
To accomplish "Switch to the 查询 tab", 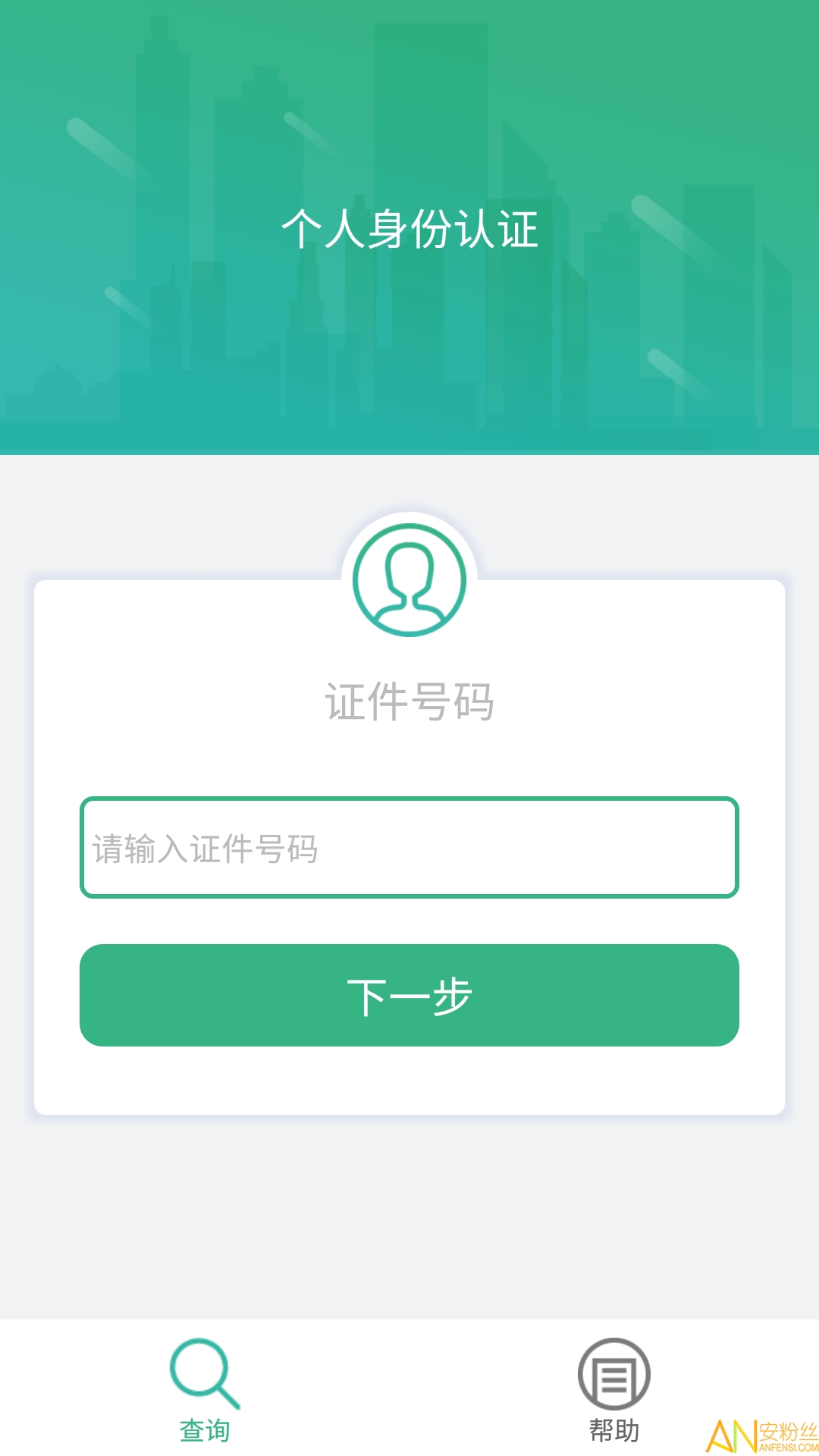I will click(x=205, y=1389).
